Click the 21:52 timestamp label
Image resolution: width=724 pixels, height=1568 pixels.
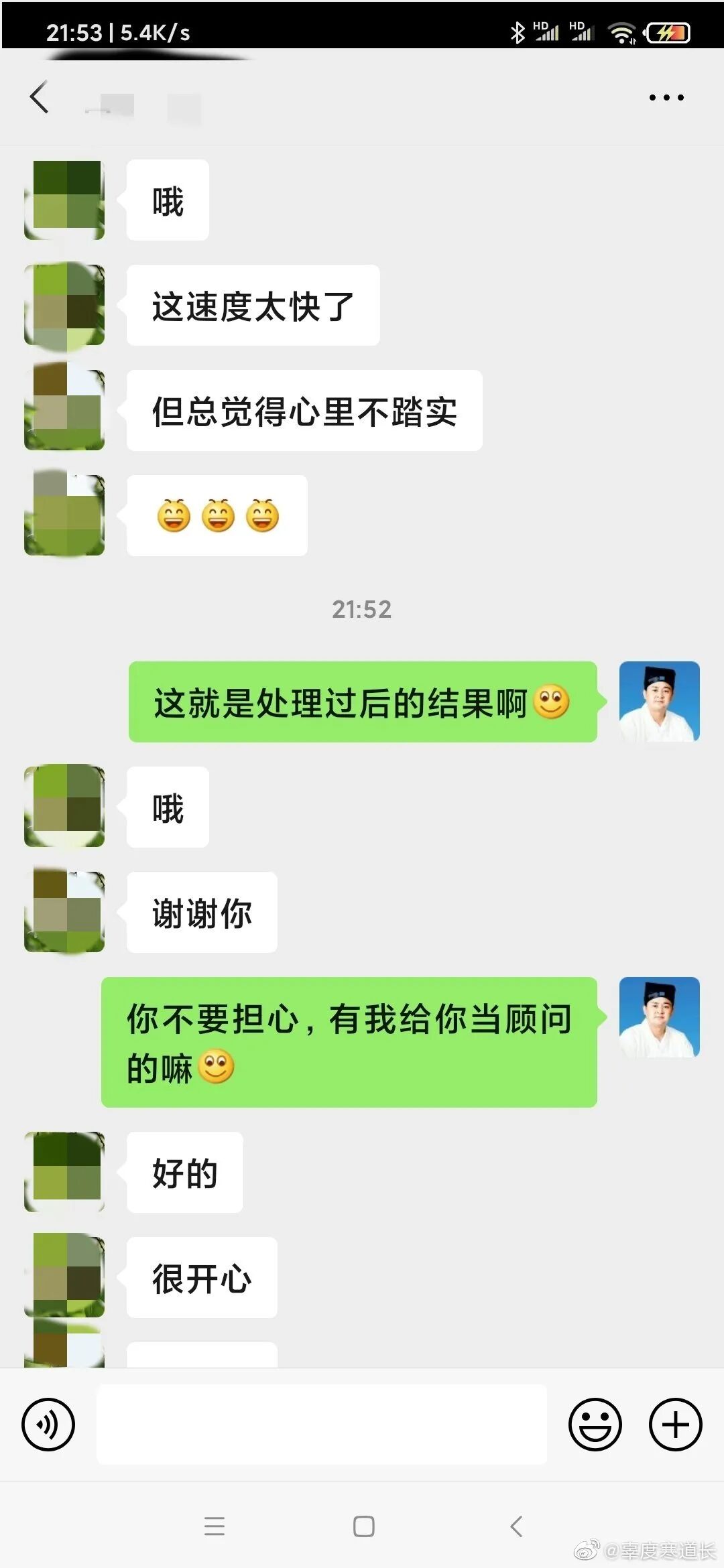[x=362, y=610]
